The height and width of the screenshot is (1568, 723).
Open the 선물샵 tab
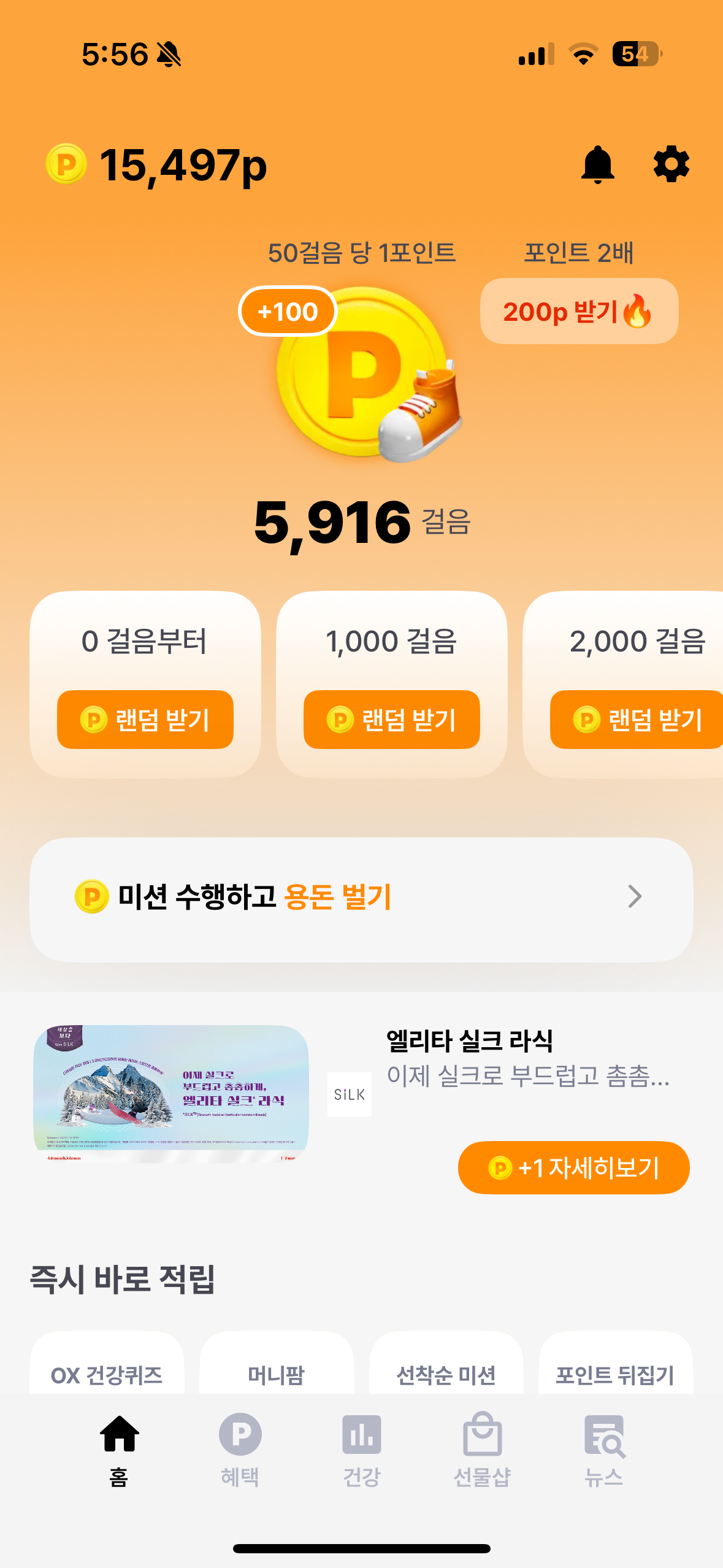click(482, 1450)
